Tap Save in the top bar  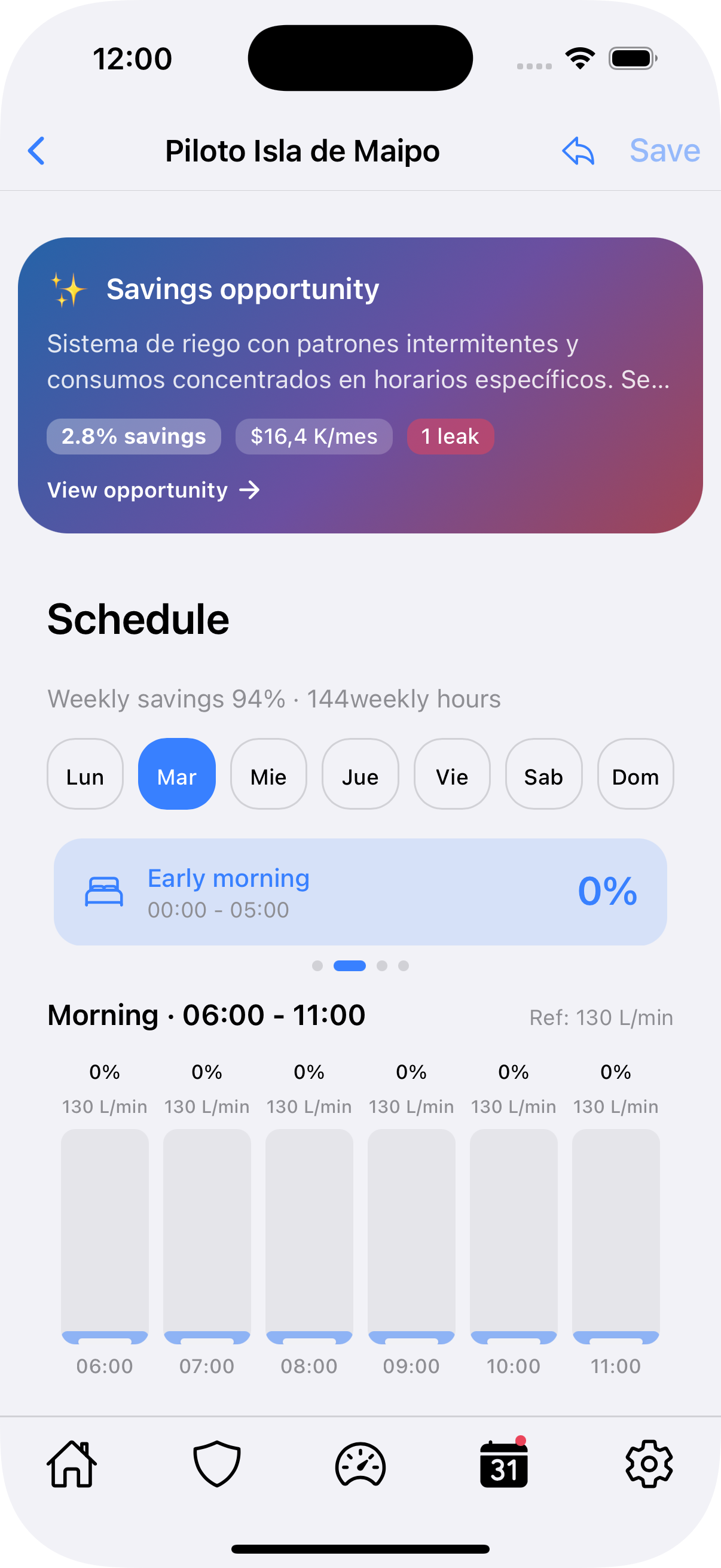tap(664, 150)
